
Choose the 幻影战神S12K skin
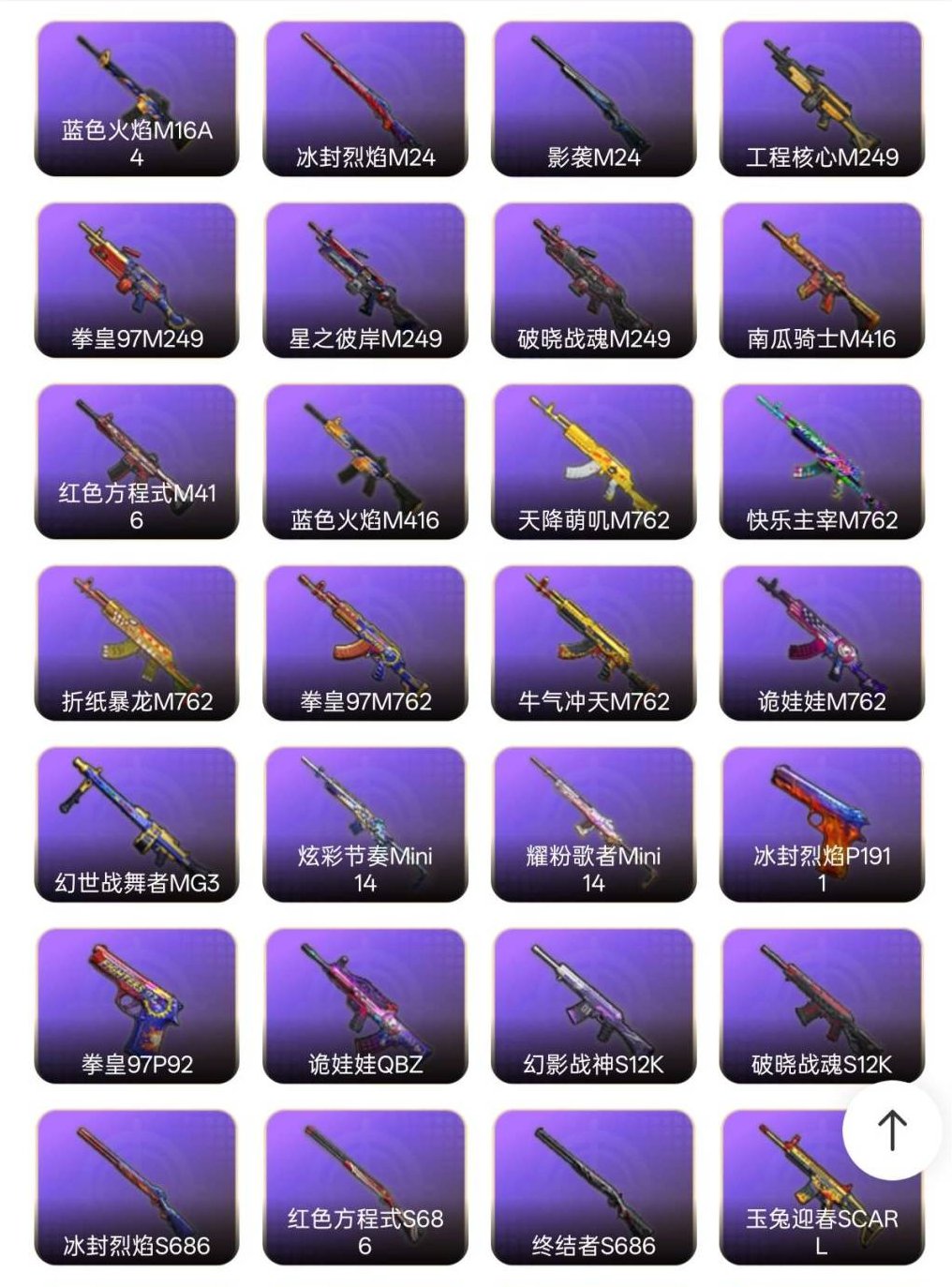(x=593, y=1006)
